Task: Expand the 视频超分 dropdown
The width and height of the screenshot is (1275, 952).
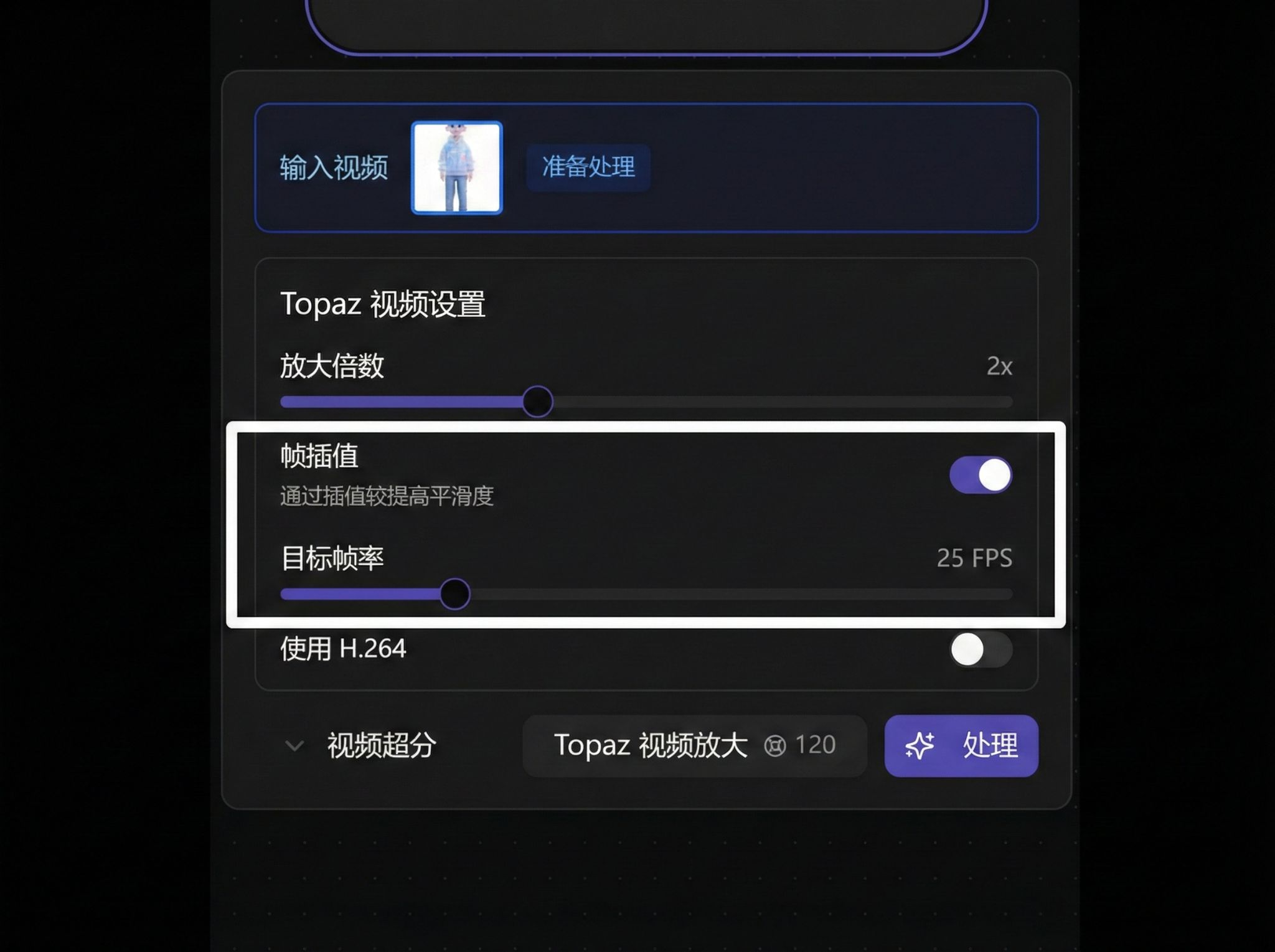Action: click(360, 745)
